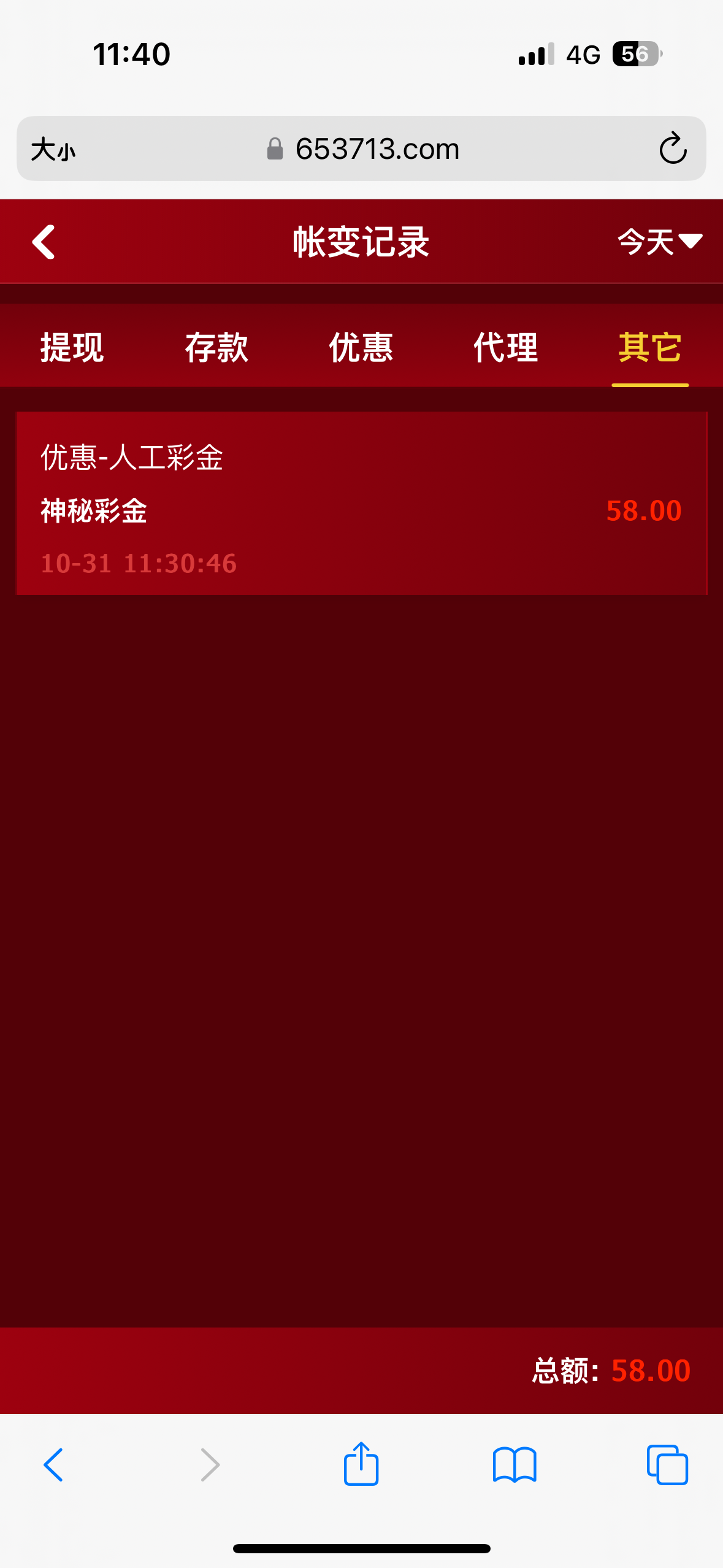Viewport: 723px width, 1568px height.
Task: Go back from the 帐变记录 page
Action: tap(44, 242)
